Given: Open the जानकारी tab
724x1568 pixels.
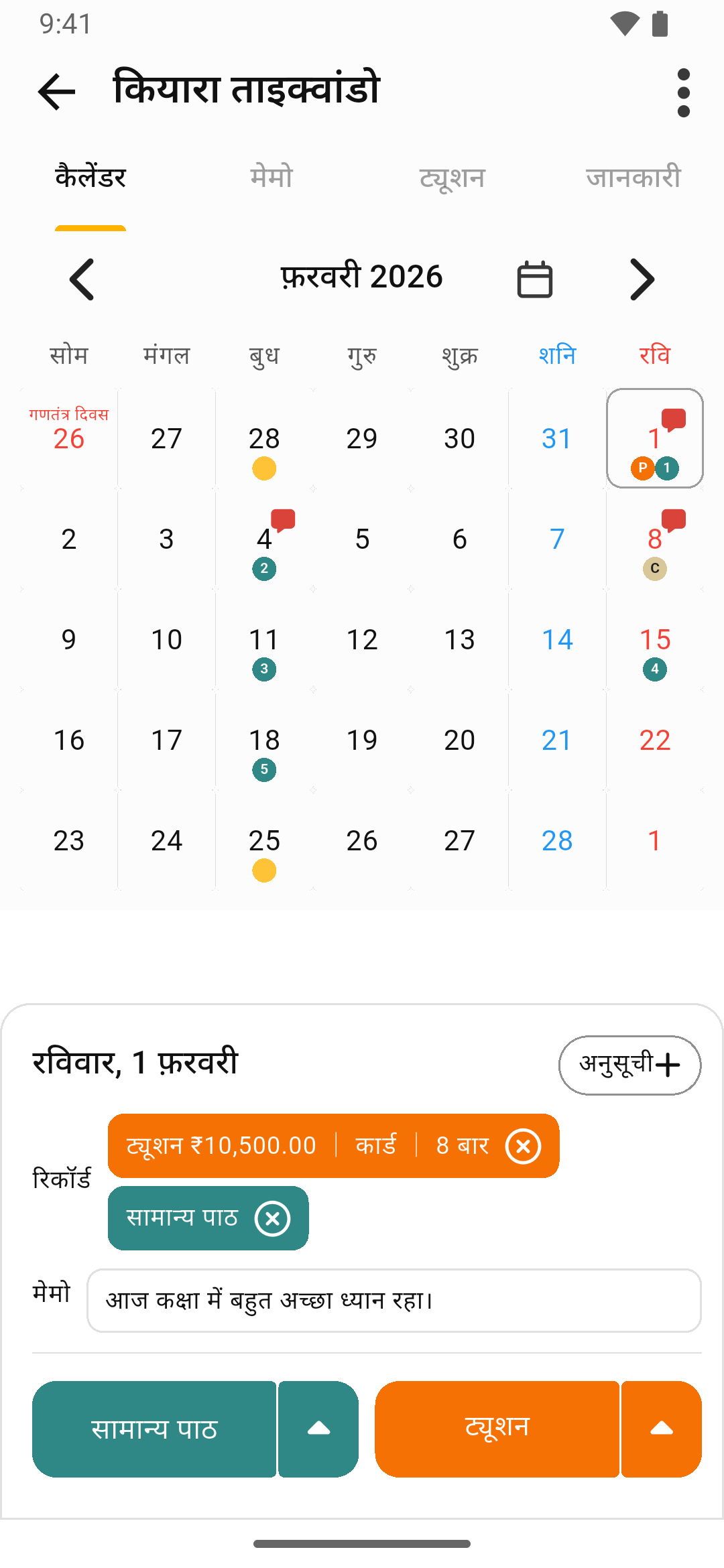Looking at the screenshot, I should [x=633, y=178].
